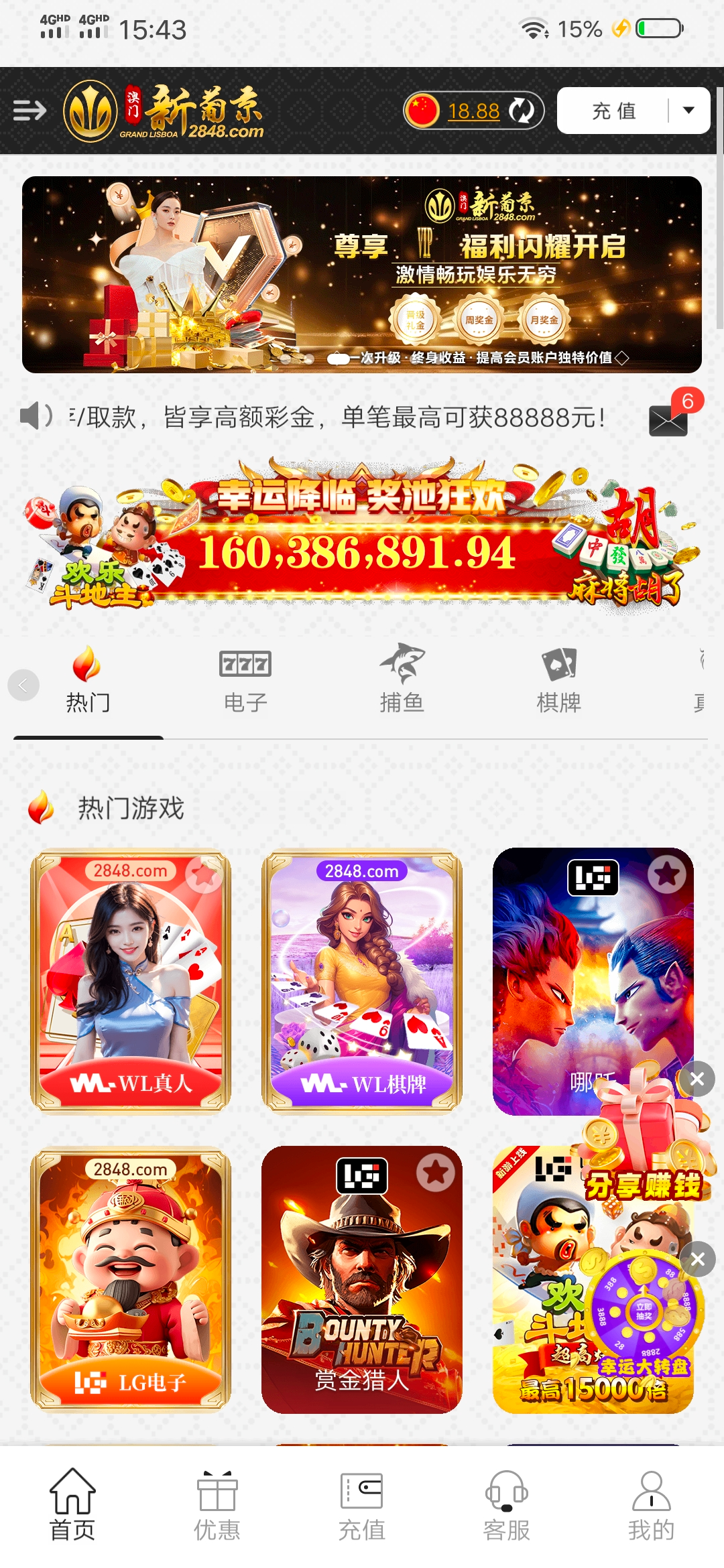Select the 热门 category tab

point(88,681)
